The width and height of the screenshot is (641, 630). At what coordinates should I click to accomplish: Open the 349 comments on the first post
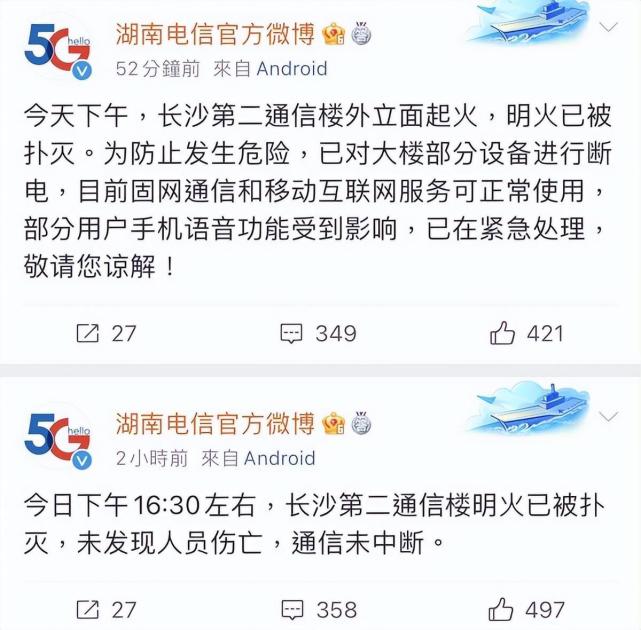point(318,333)
